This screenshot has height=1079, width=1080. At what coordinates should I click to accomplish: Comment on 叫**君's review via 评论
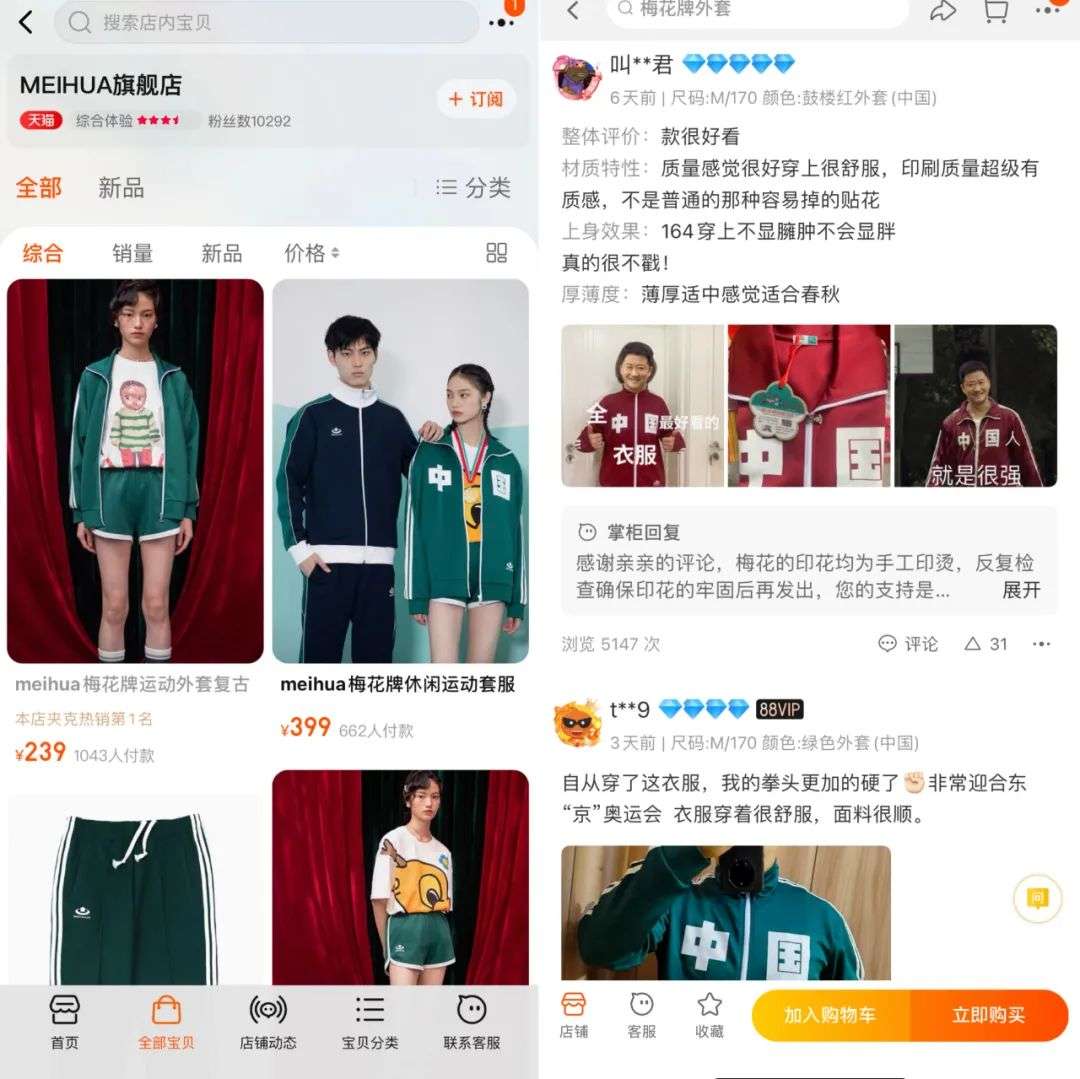coord(908,644)
